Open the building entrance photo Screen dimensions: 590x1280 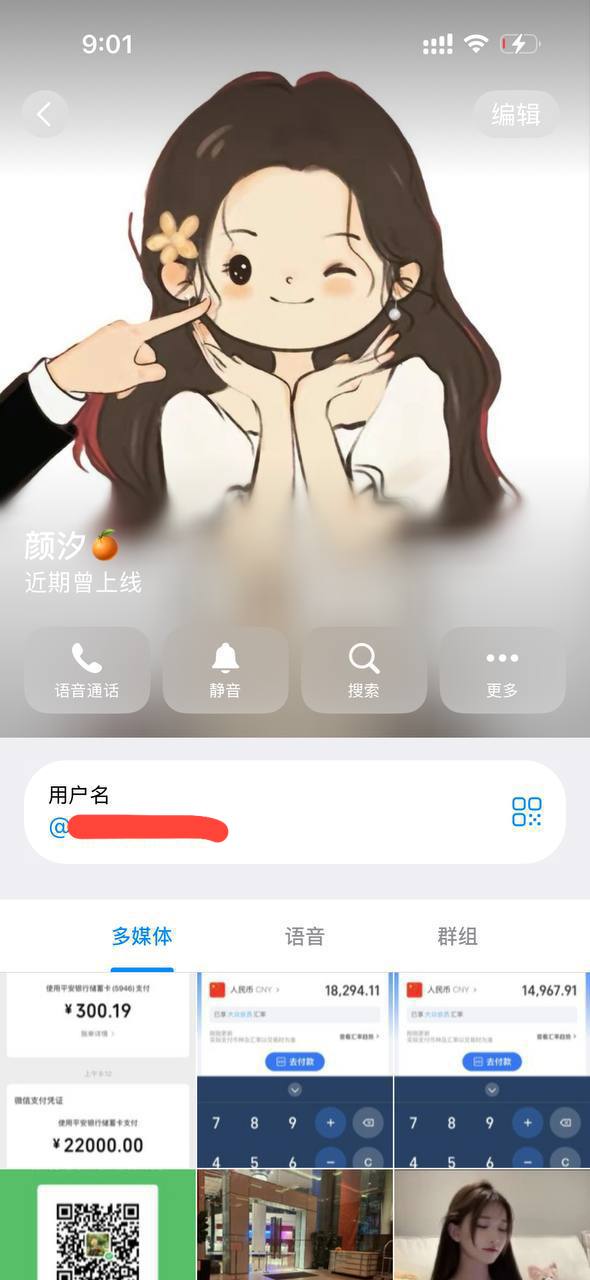coord(295,1225)
